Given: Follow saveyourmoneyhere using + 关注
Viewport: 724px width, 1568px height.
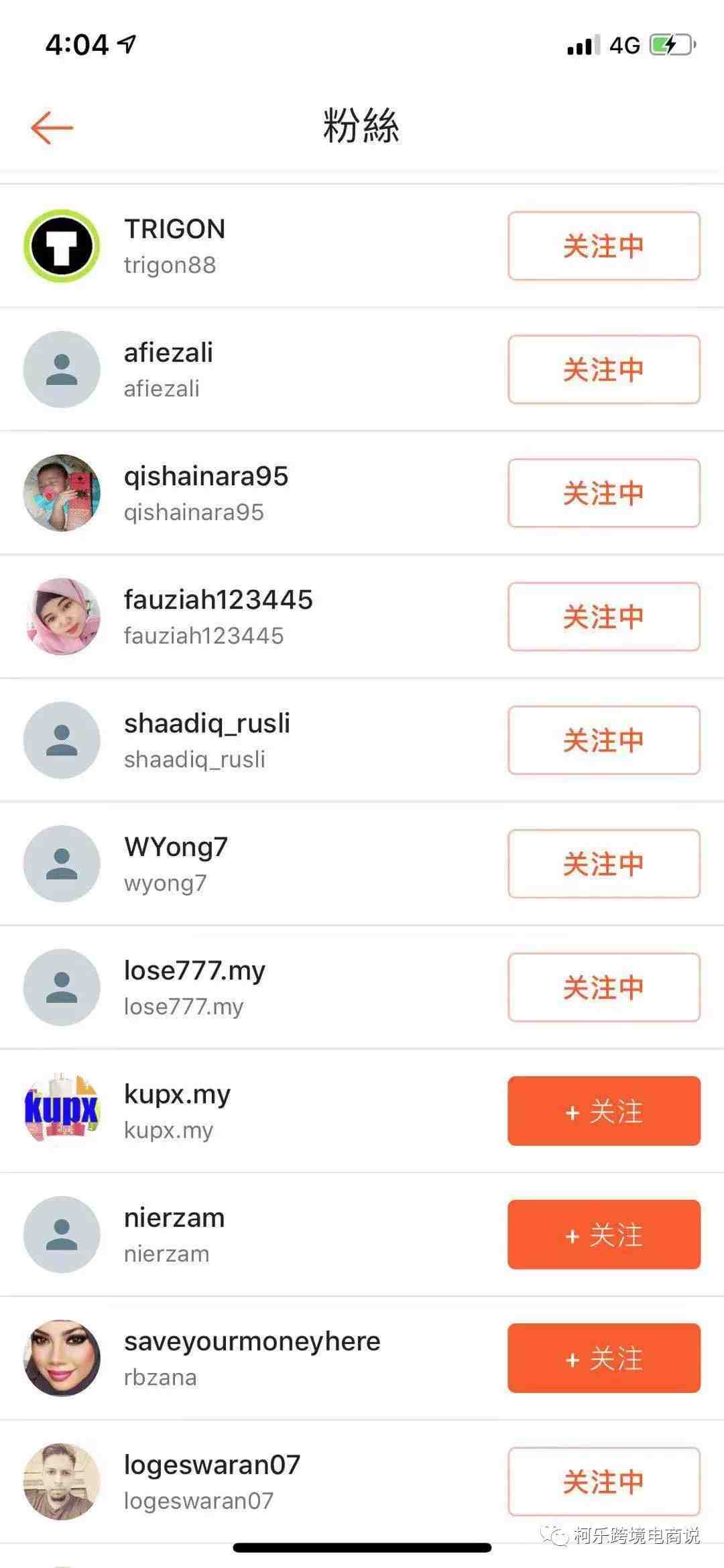Looking at the screenshot, I should (603, 1358).
